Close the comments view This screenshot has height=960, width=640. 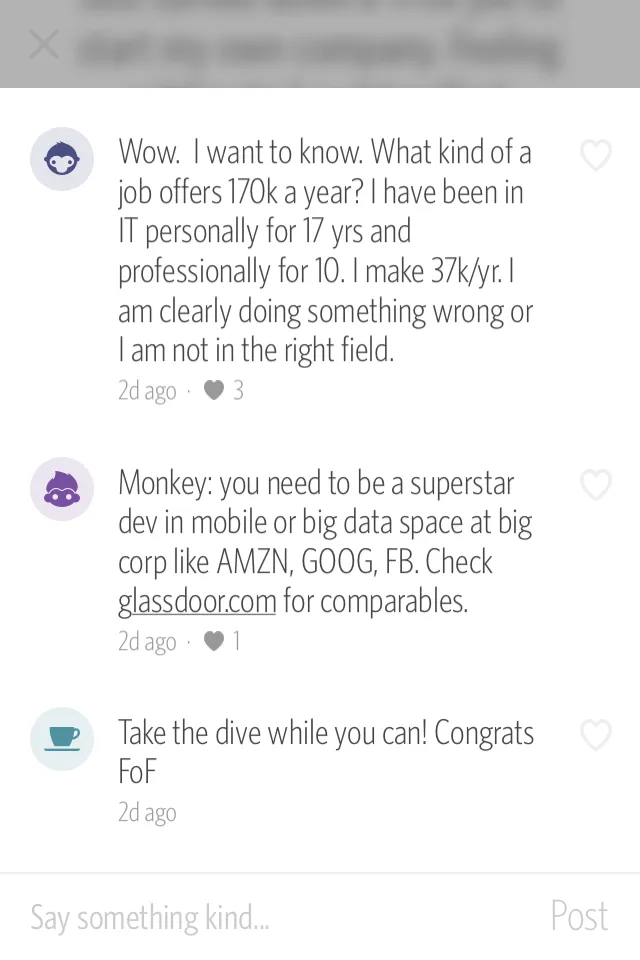(44, 44)
